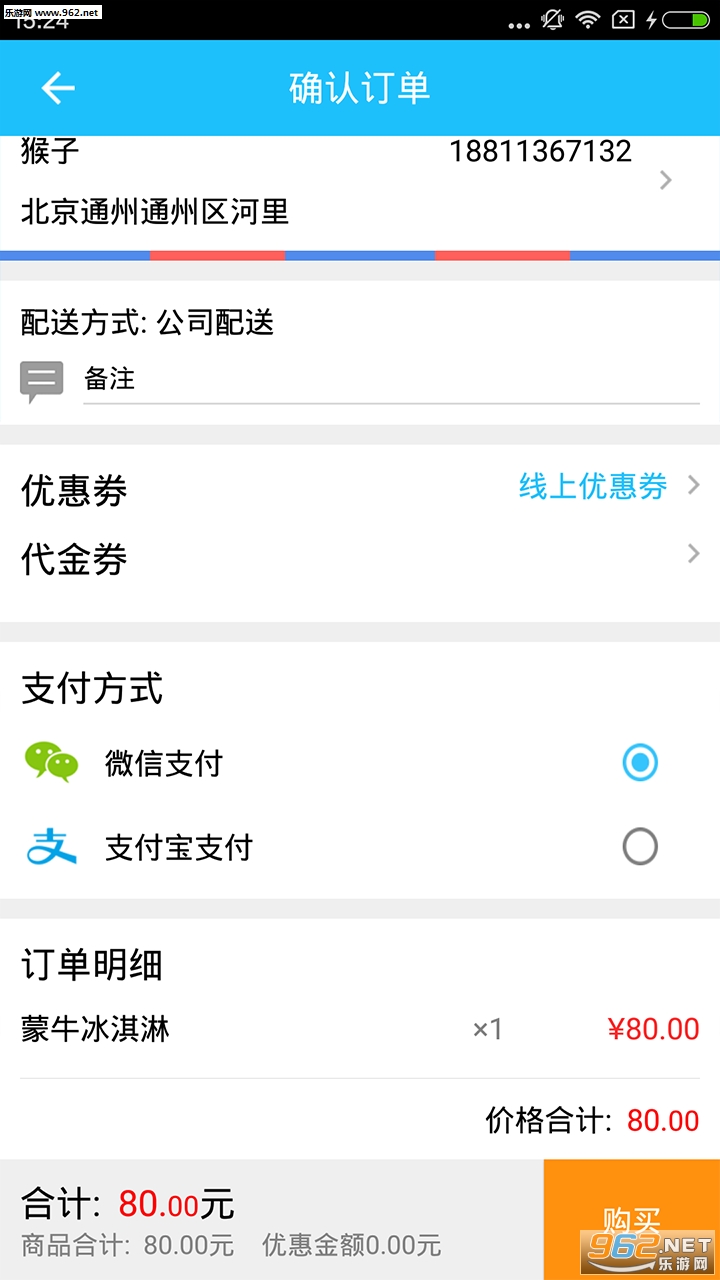This screenshot has width=720, height=1280.
Task: Tap the orange 购买 button
Action: [x=632, y=1220]
